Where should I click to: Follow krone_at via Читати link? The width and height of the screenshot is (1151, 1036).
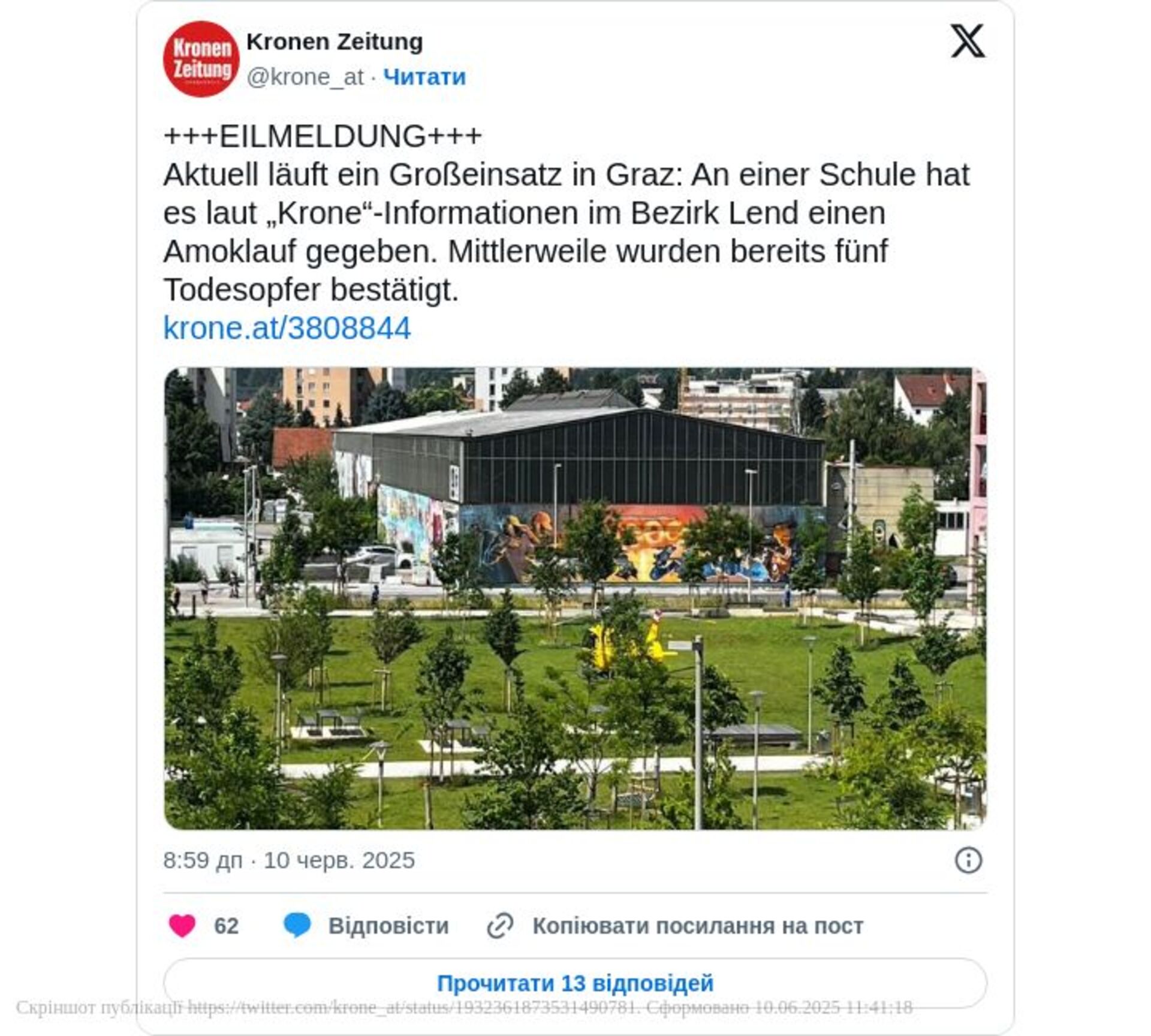[x=424, y=77]
